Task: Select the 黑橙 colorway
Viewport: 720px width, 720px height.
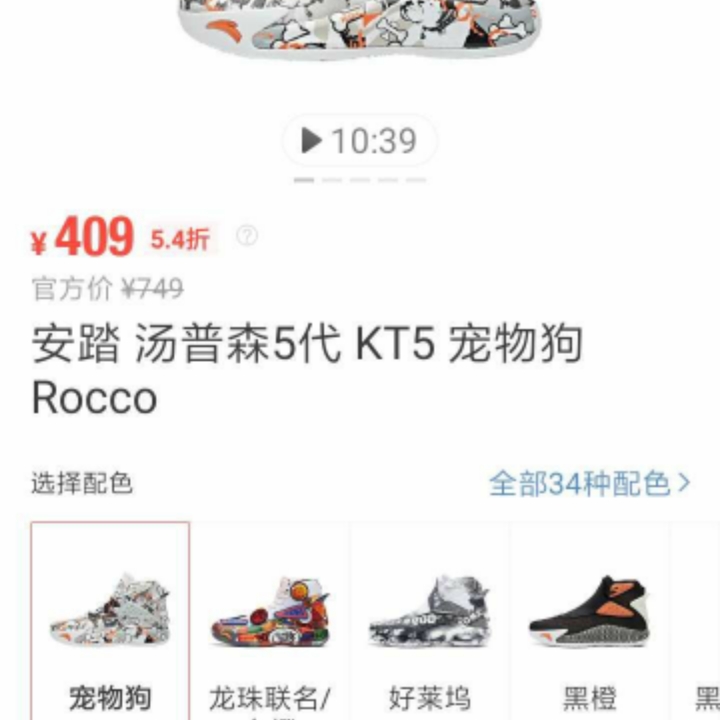Action: [x=590, y=620]
